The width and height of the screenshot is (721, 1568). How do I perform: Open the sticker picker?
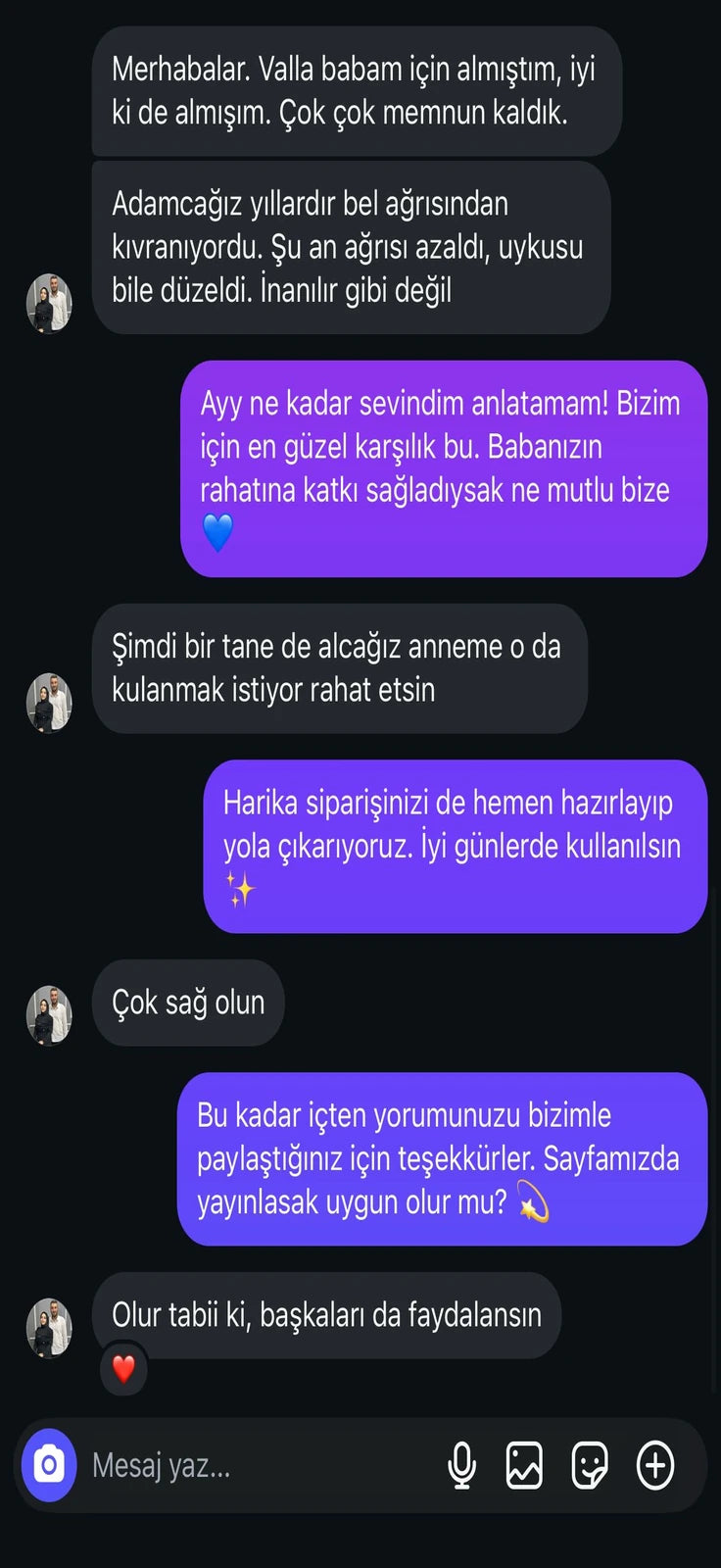(590, 1466)
